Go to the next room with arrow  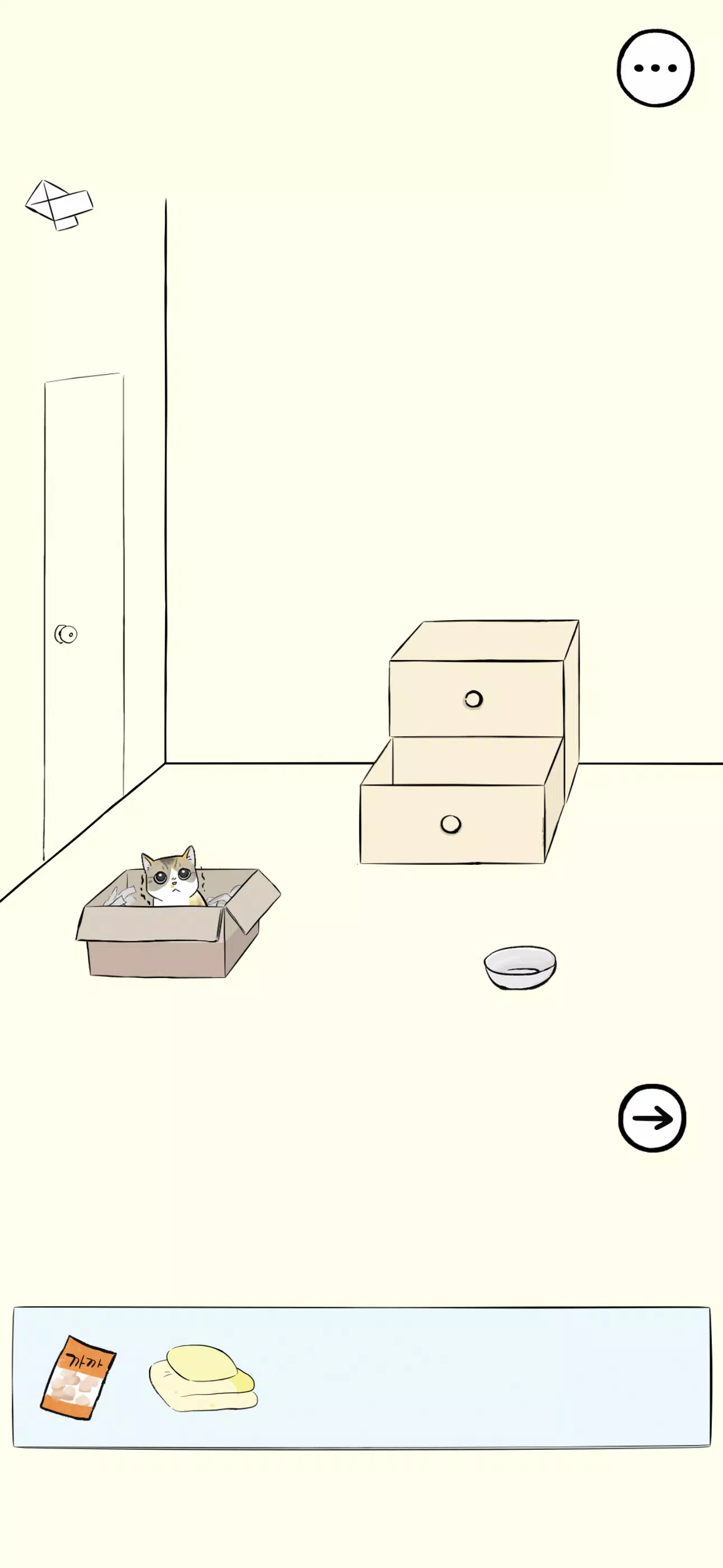point(652,1118)
